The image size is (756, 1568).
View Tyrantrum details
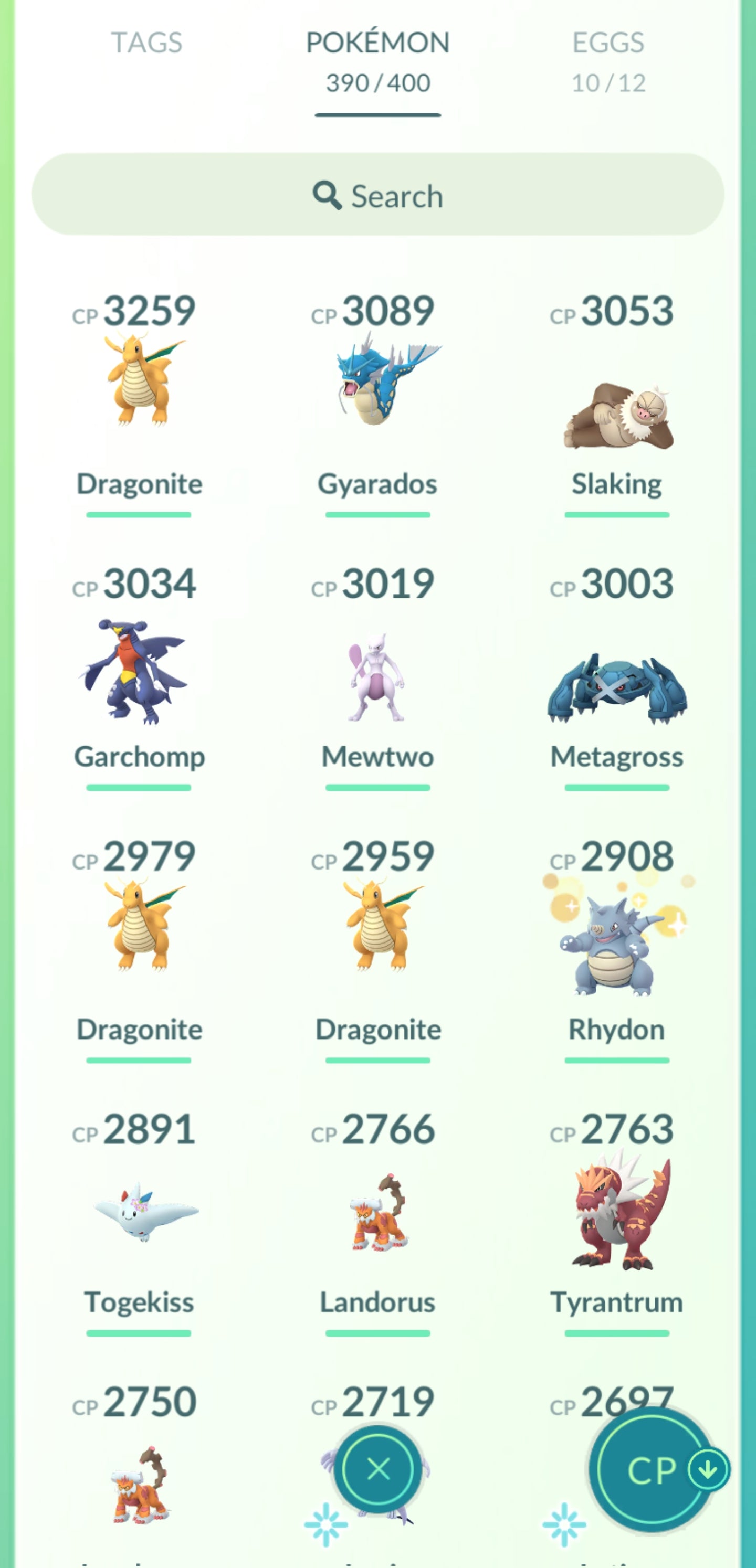point(616,1211)
